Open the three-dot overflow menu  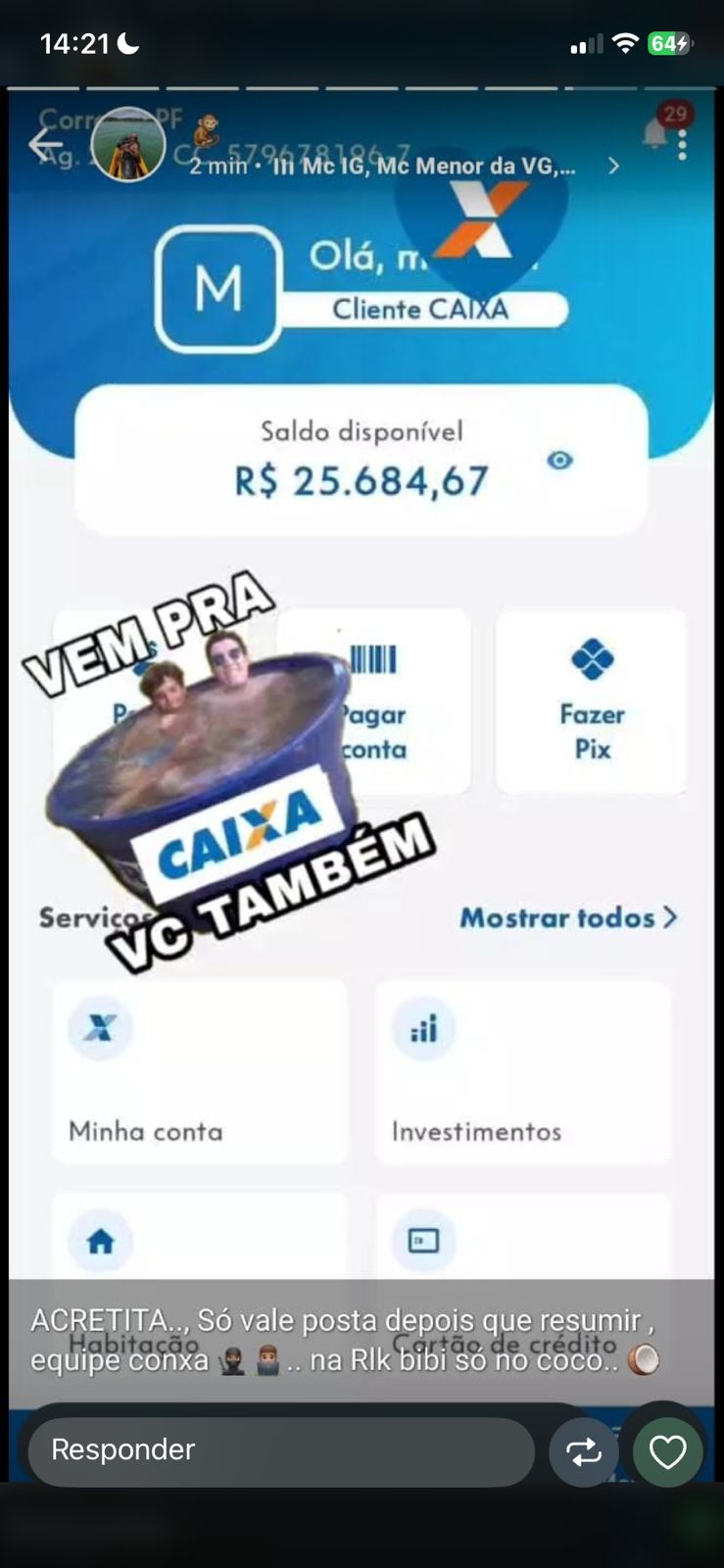pyautogui.click(x=683, y=145)
